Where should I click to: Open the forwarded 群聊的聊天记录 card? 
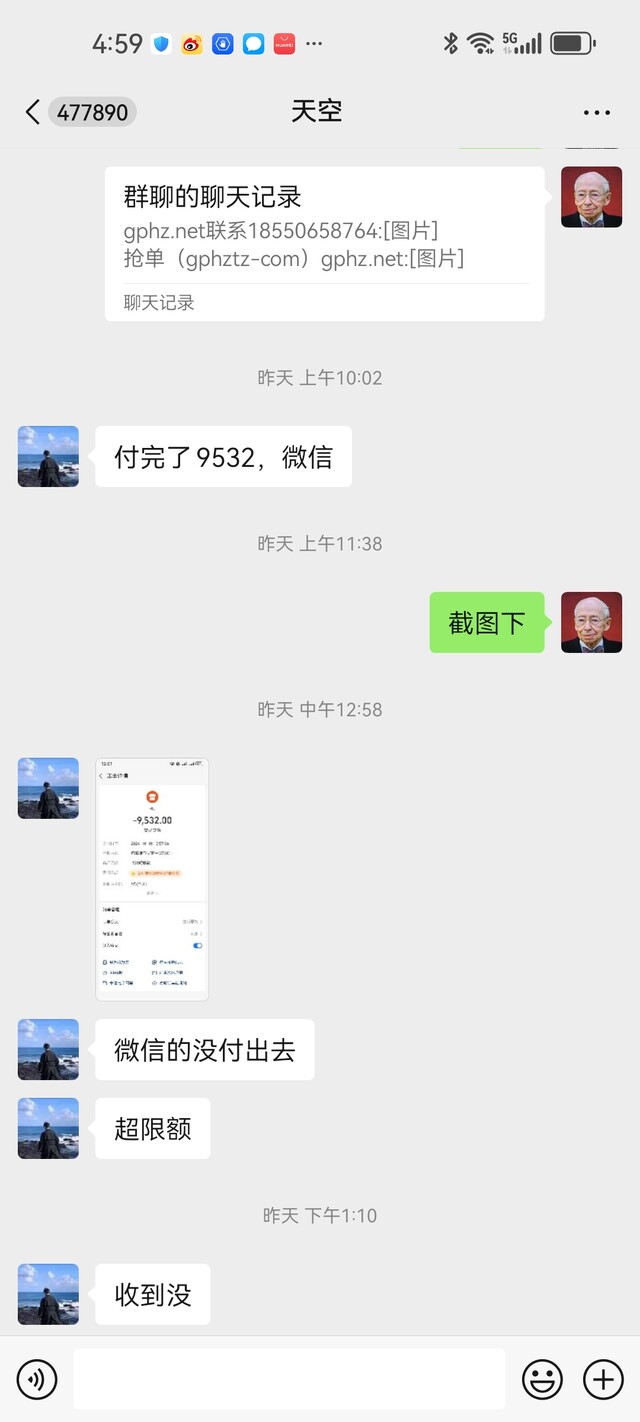325,244
